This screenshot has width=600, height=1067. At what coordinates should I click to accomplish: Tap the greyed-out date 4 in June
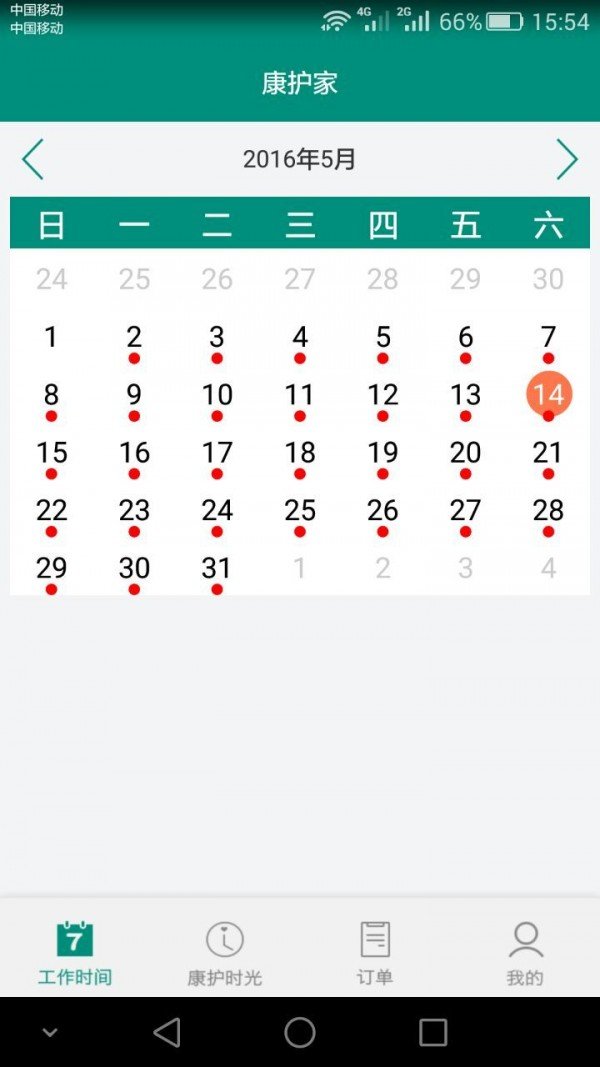[548, 569]
